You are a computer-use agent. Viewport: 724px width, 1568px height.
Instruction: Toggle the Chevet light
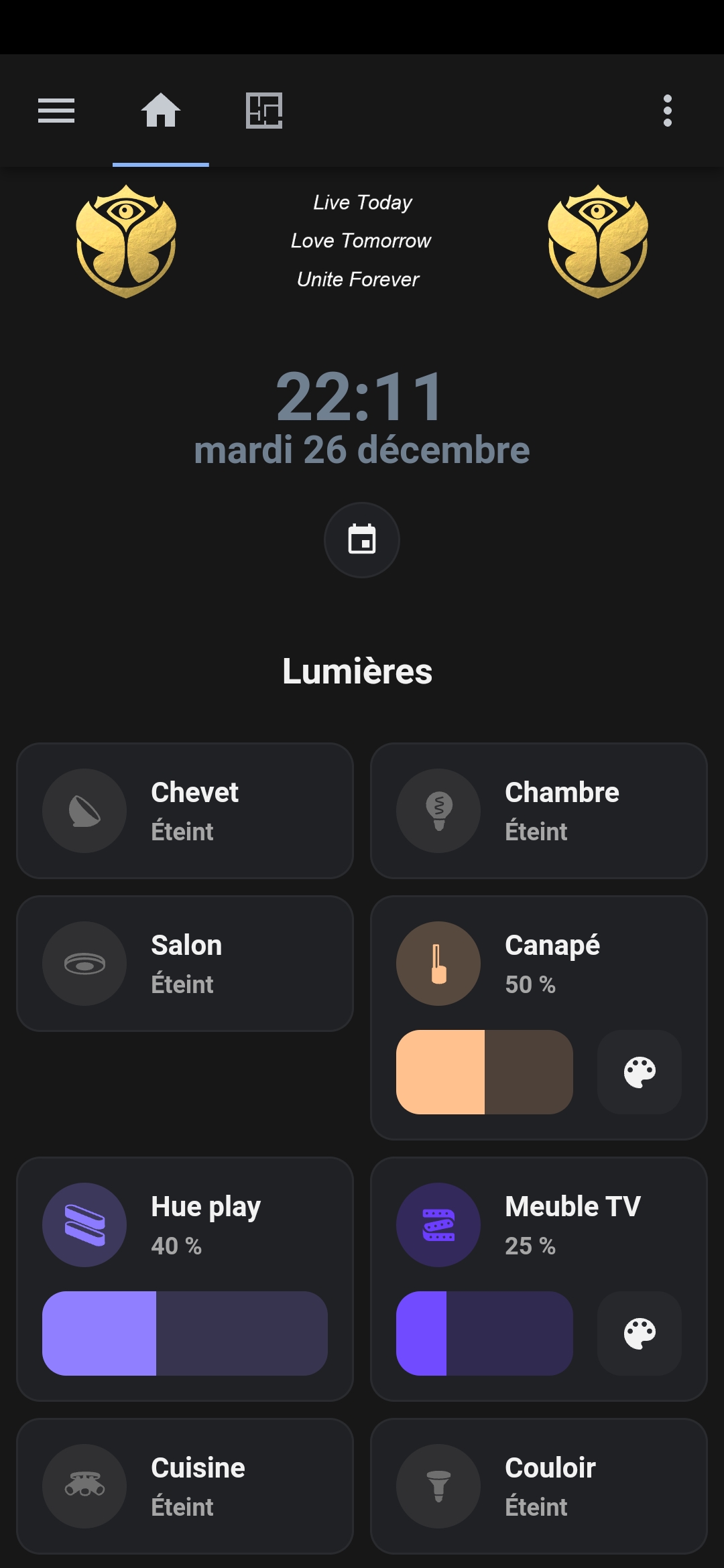point(84,811)
